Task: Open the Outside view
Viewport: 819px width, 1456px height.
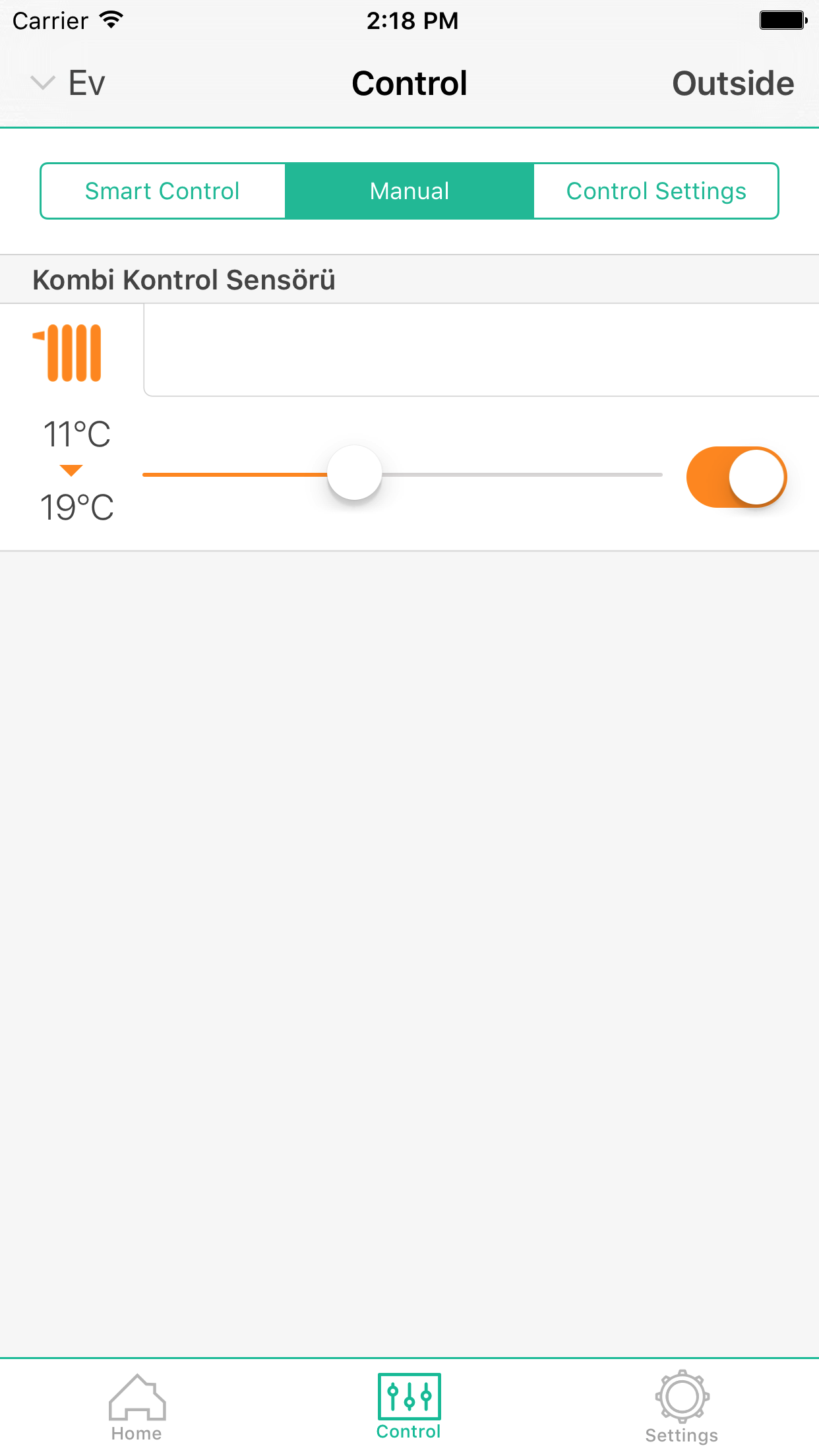Action: click(x=733, y=84)
